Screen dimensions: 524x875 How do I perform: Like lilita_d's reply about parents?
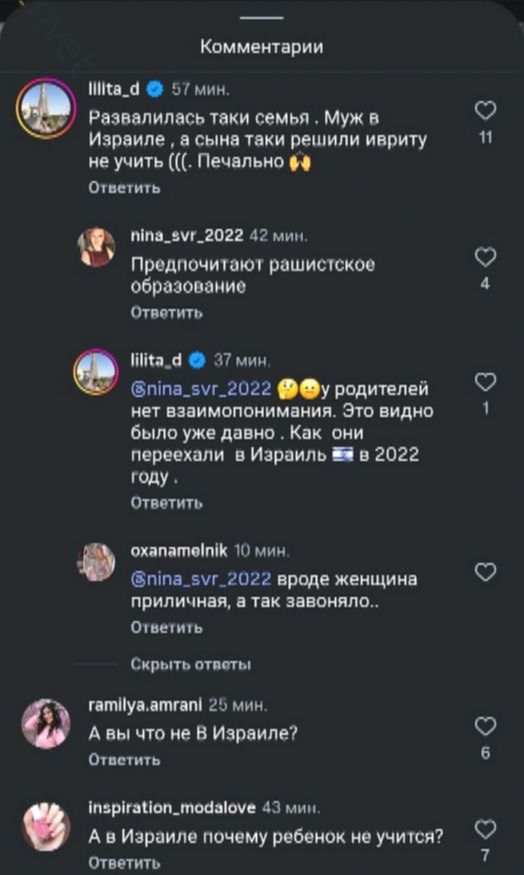485,382
